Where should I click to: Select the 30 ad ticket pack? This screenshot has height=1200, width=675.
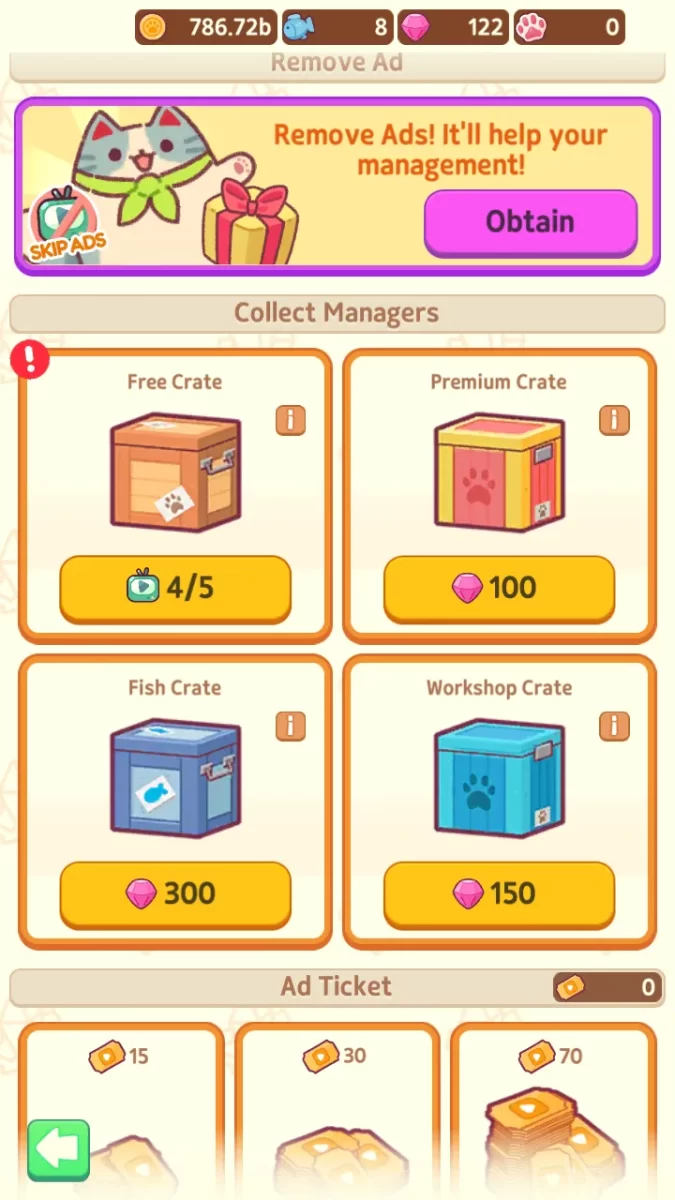[x=337, y=1110]
